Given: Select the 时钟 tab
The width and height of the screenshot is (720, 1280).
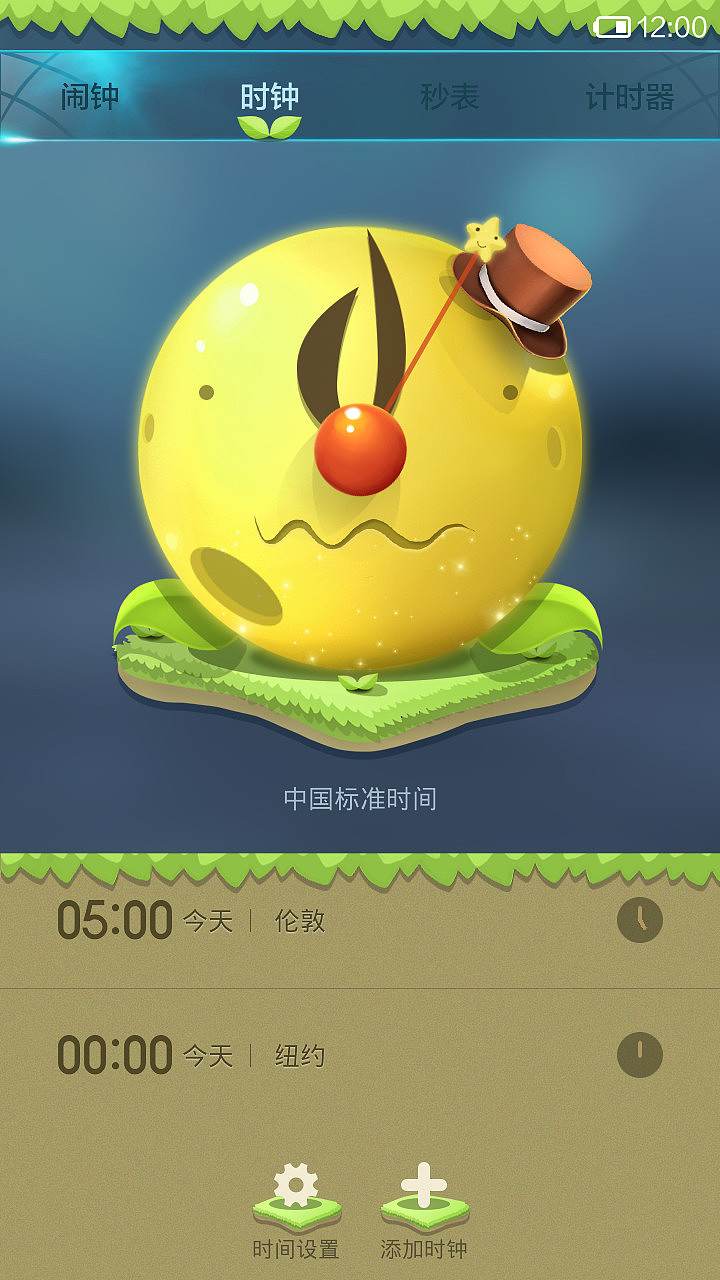Looking at the screenshot, I should click(x=270, y=97).
